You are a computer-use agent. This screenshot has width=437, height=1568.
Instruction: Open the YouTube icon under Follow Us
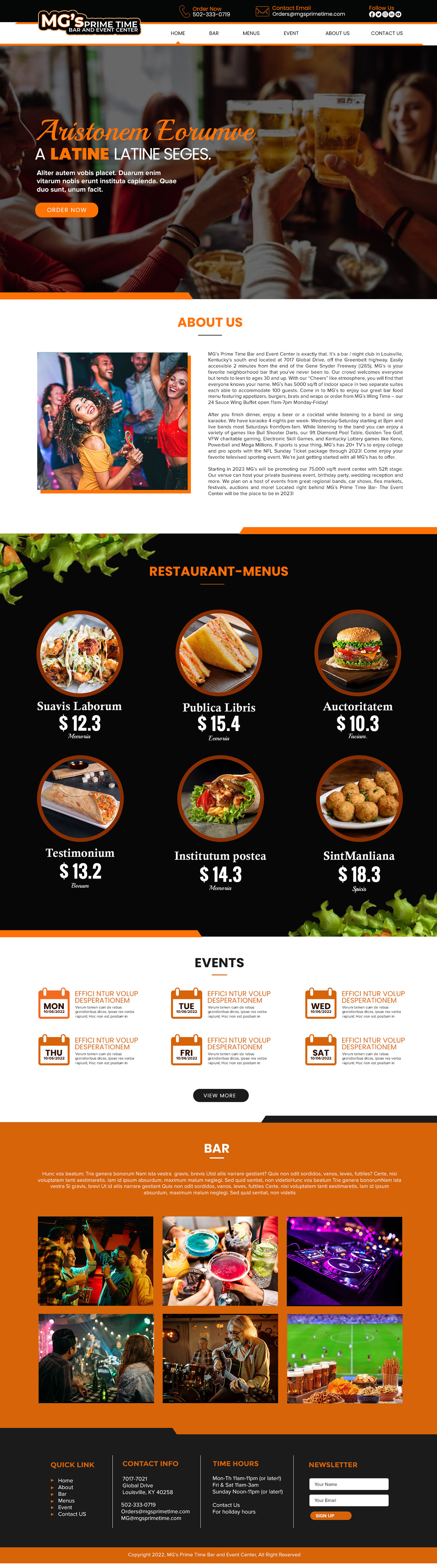[x=398, y=14]
